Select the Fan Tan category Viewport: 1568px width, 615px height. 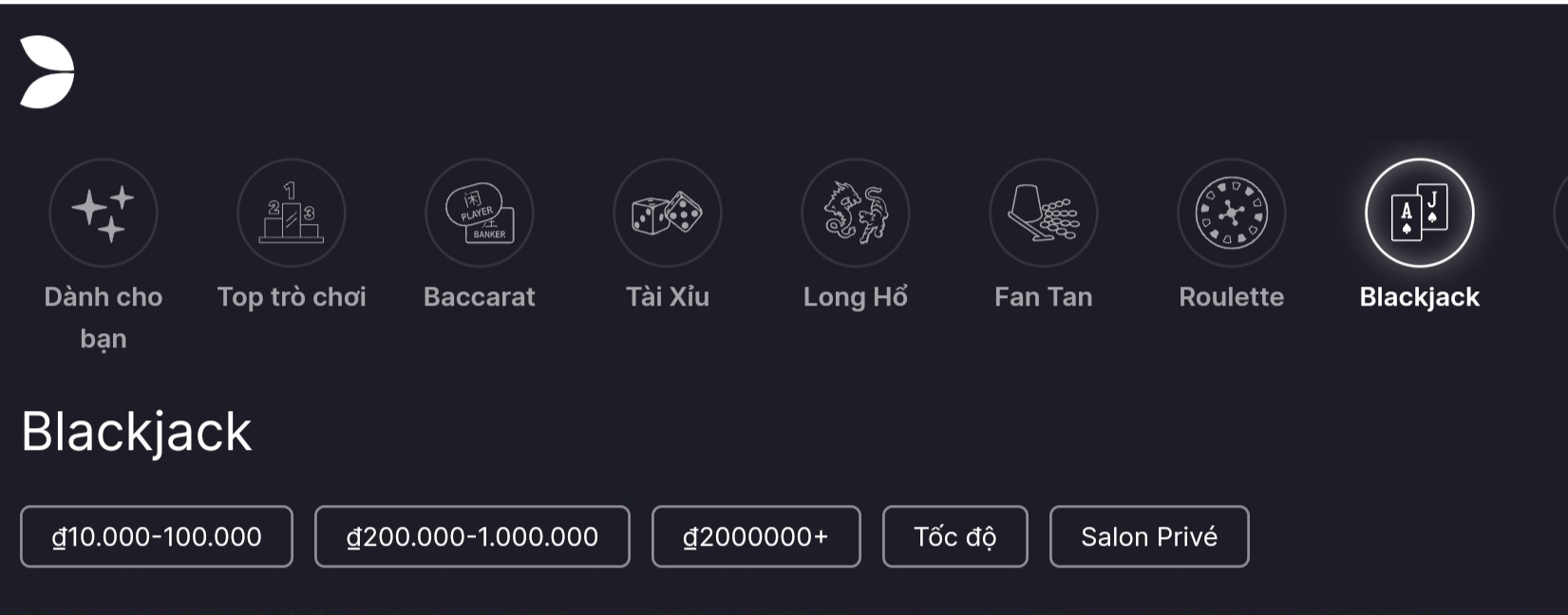(1043, 214)
